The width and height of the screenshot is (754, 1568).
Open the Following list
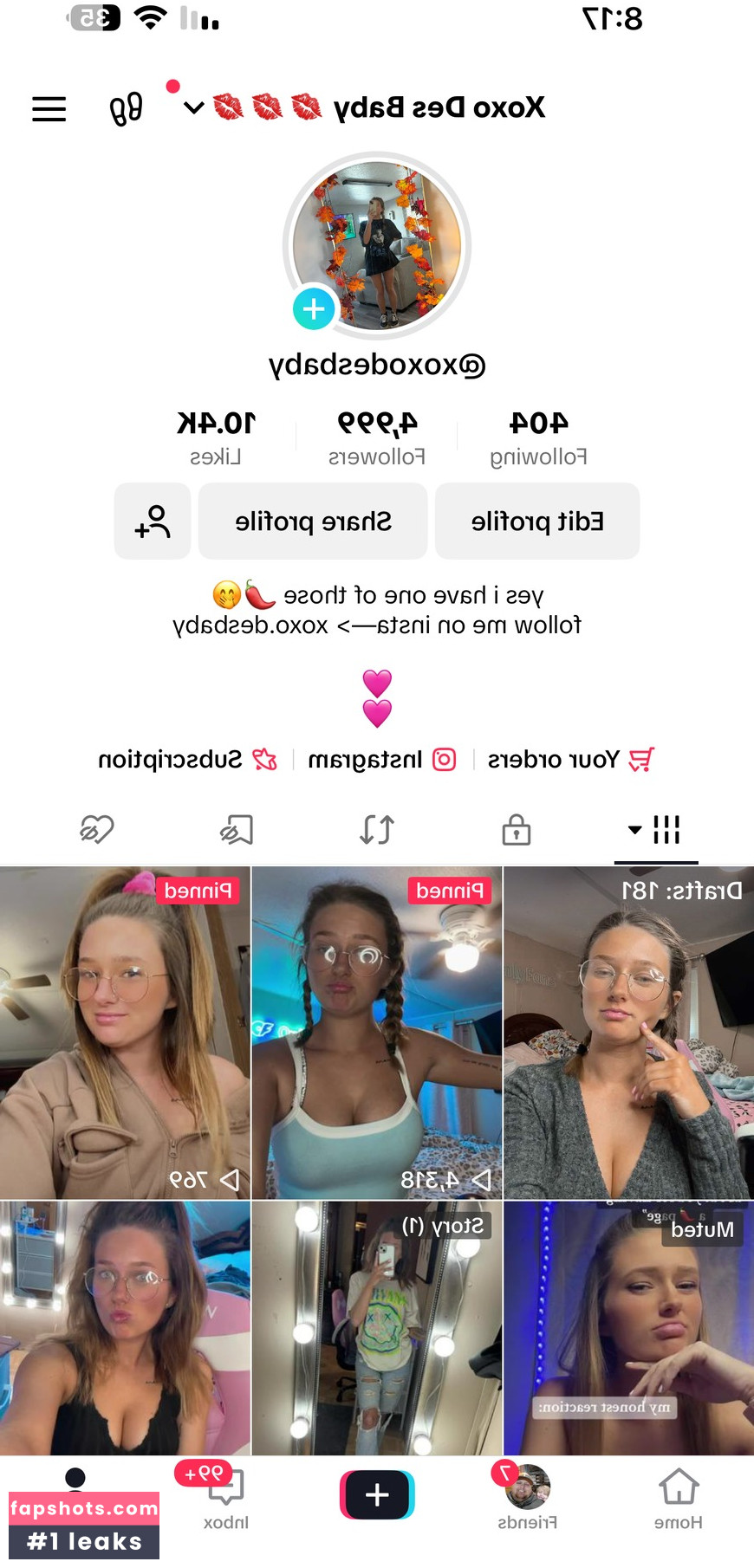538,438
